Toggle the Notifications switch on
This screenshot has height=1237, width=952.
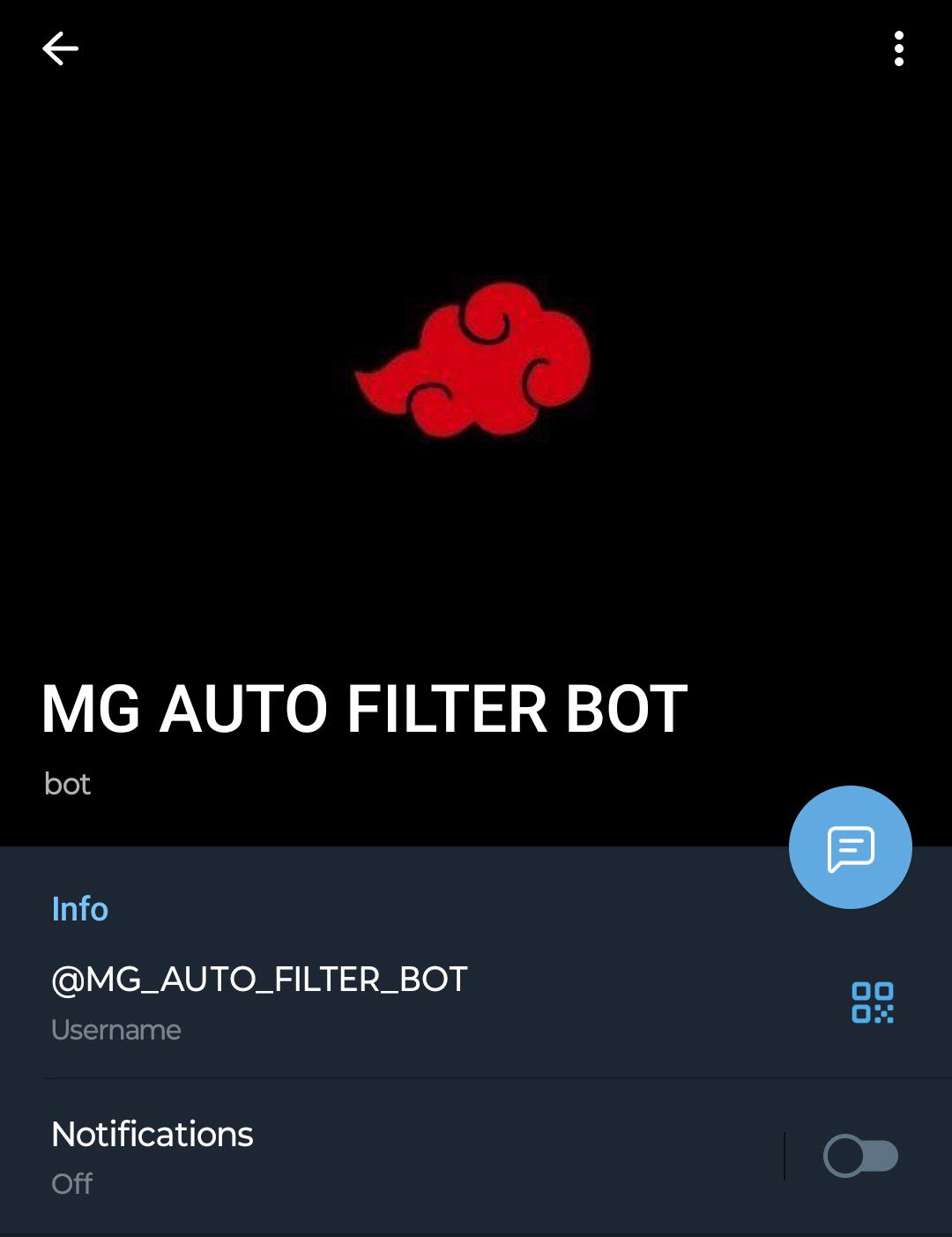click(x=860, y=1156)
